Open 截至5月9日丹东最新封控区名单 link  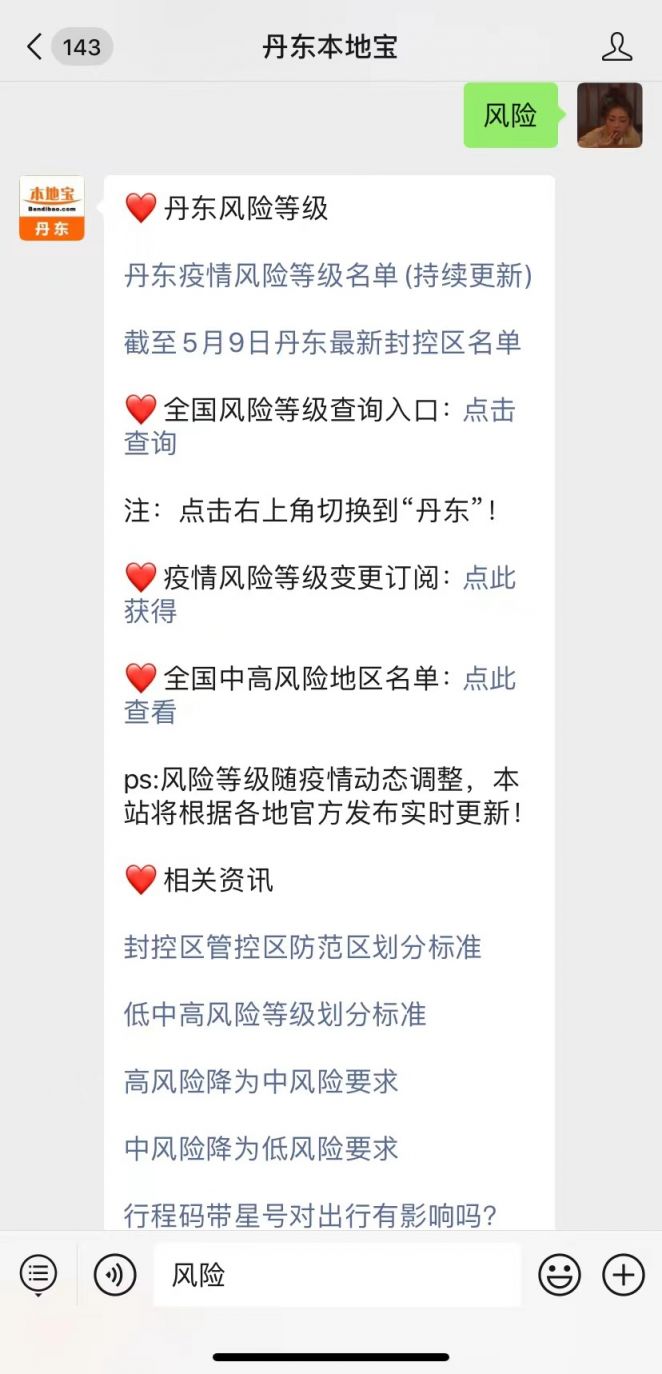click(323, 343)
